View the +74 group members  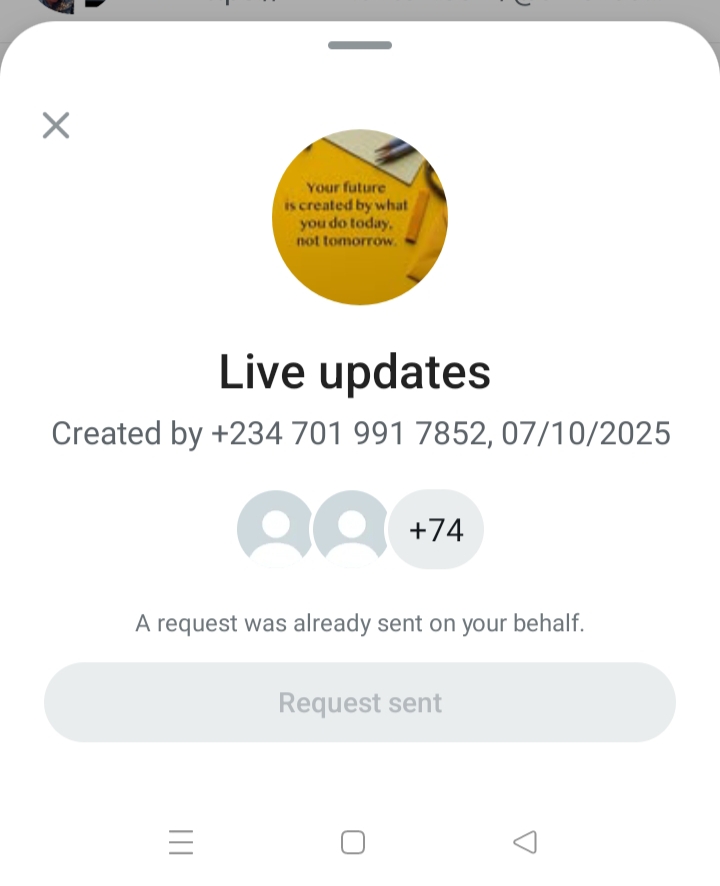point(436,529)
